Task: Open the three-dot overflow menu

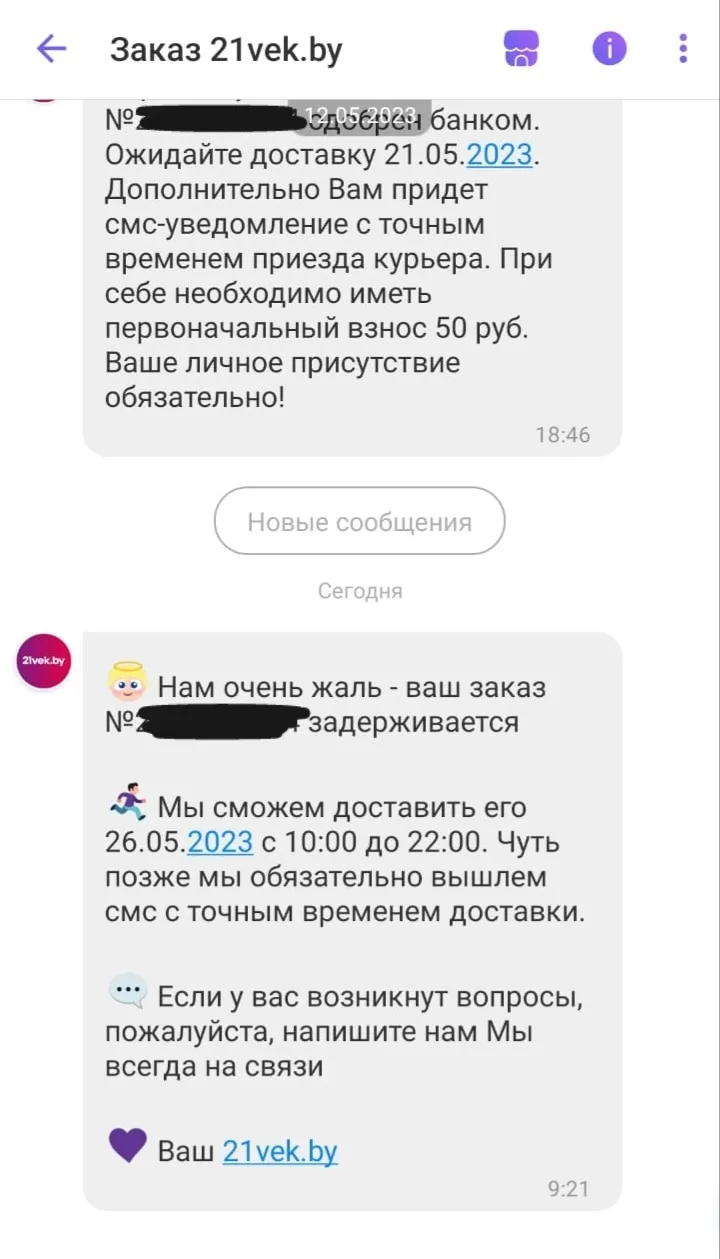Action: [683, 48]
